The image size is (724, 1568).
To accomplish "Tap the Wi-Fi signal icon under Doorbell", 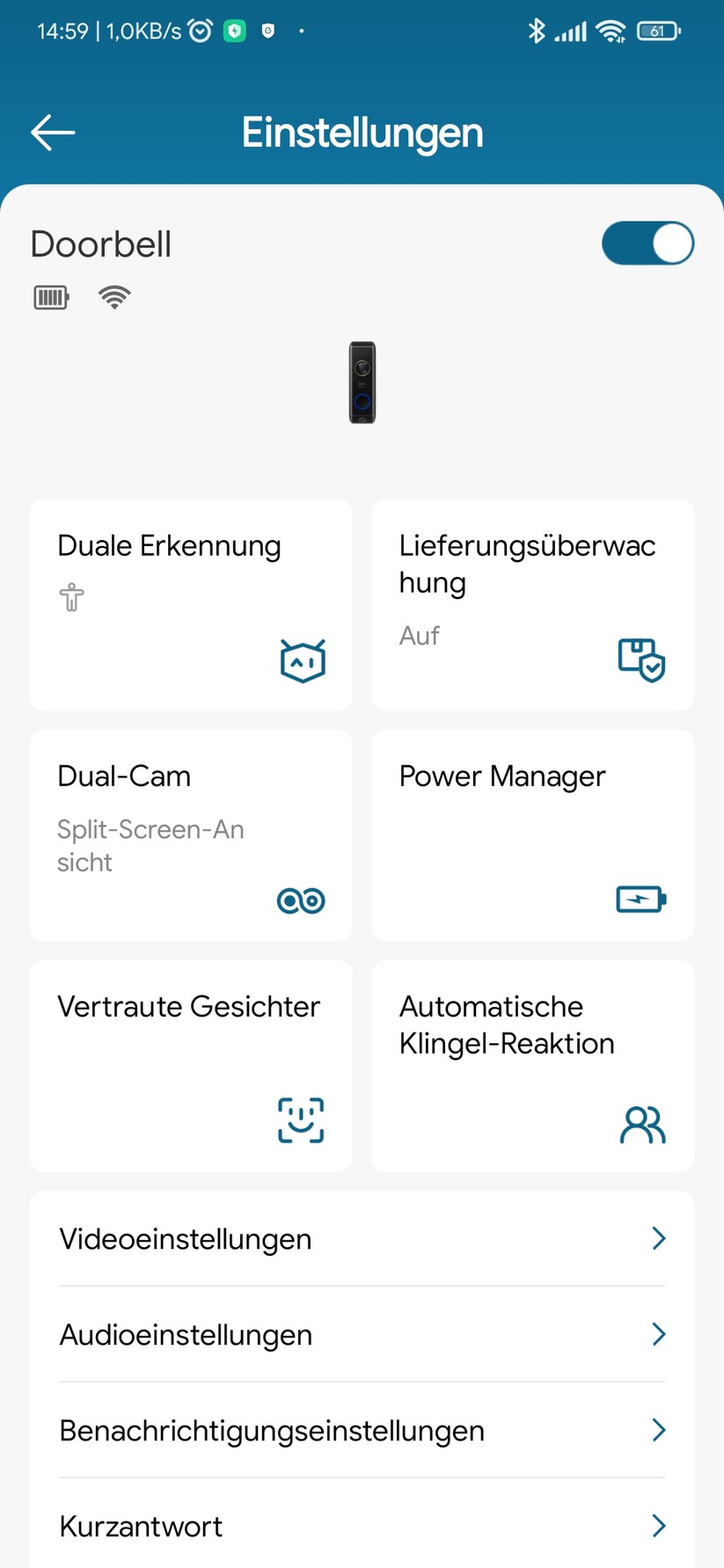I will 114,296.
